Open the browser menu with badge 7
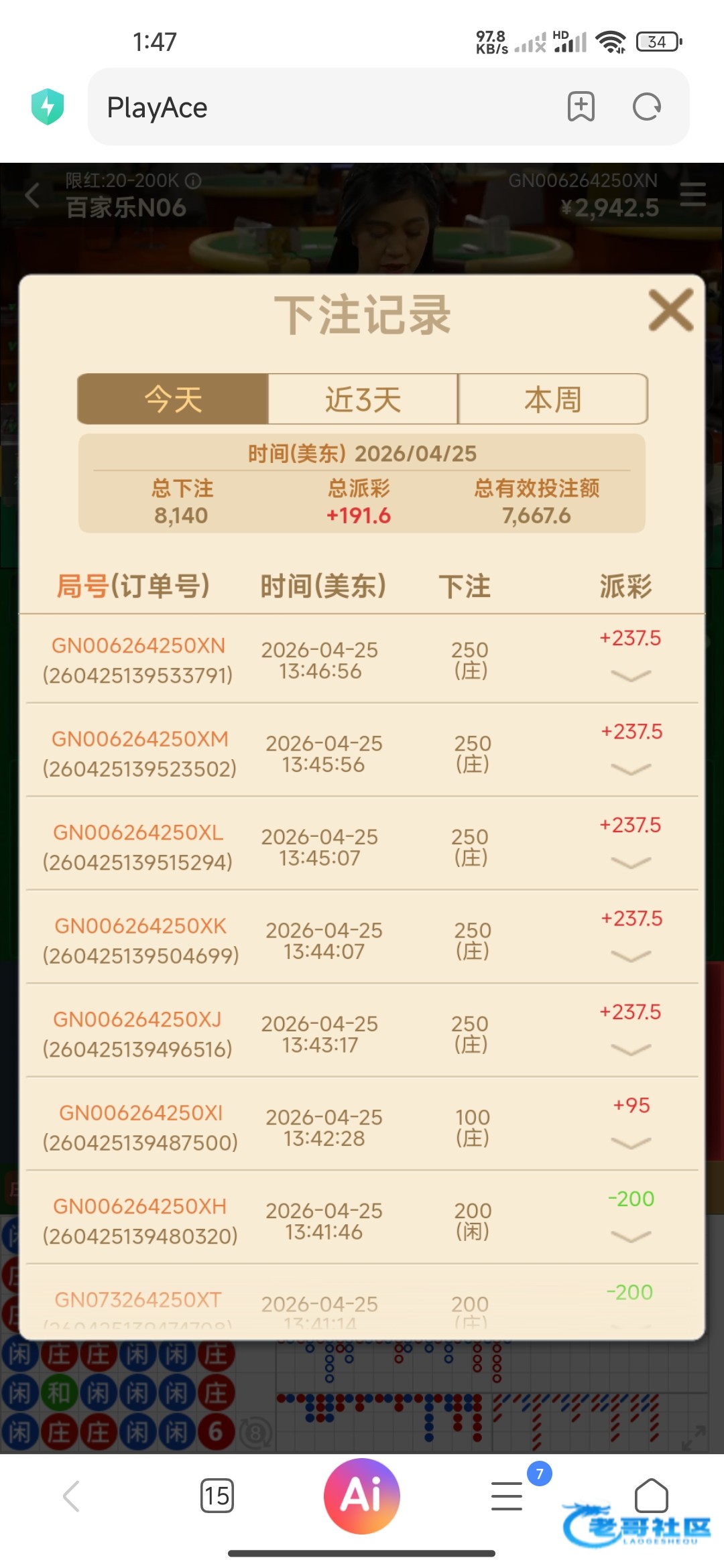724x1568 pixels. [507, 1496]
